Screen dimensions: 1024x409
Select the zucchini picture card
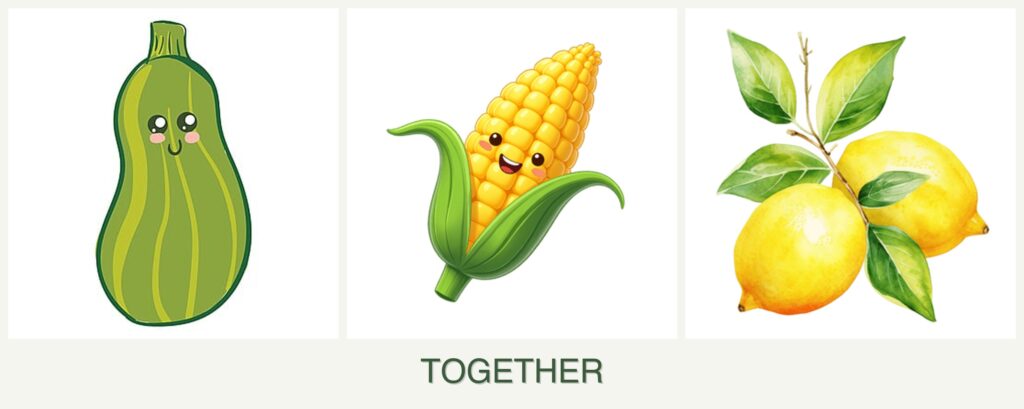(x=173, y=174)
